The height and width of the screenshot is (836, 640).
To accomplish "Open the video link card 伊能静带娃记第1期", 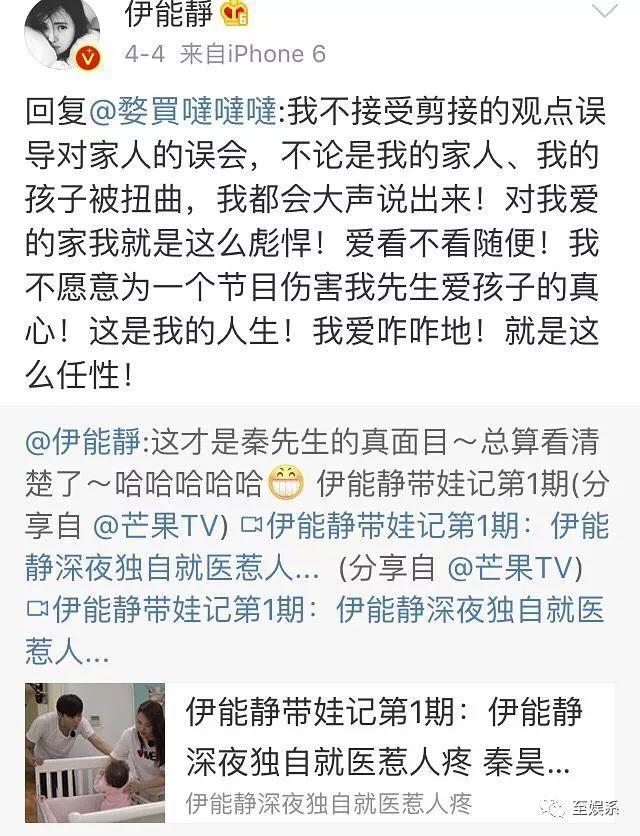I will pyautogui.click(x=330, y=750).
